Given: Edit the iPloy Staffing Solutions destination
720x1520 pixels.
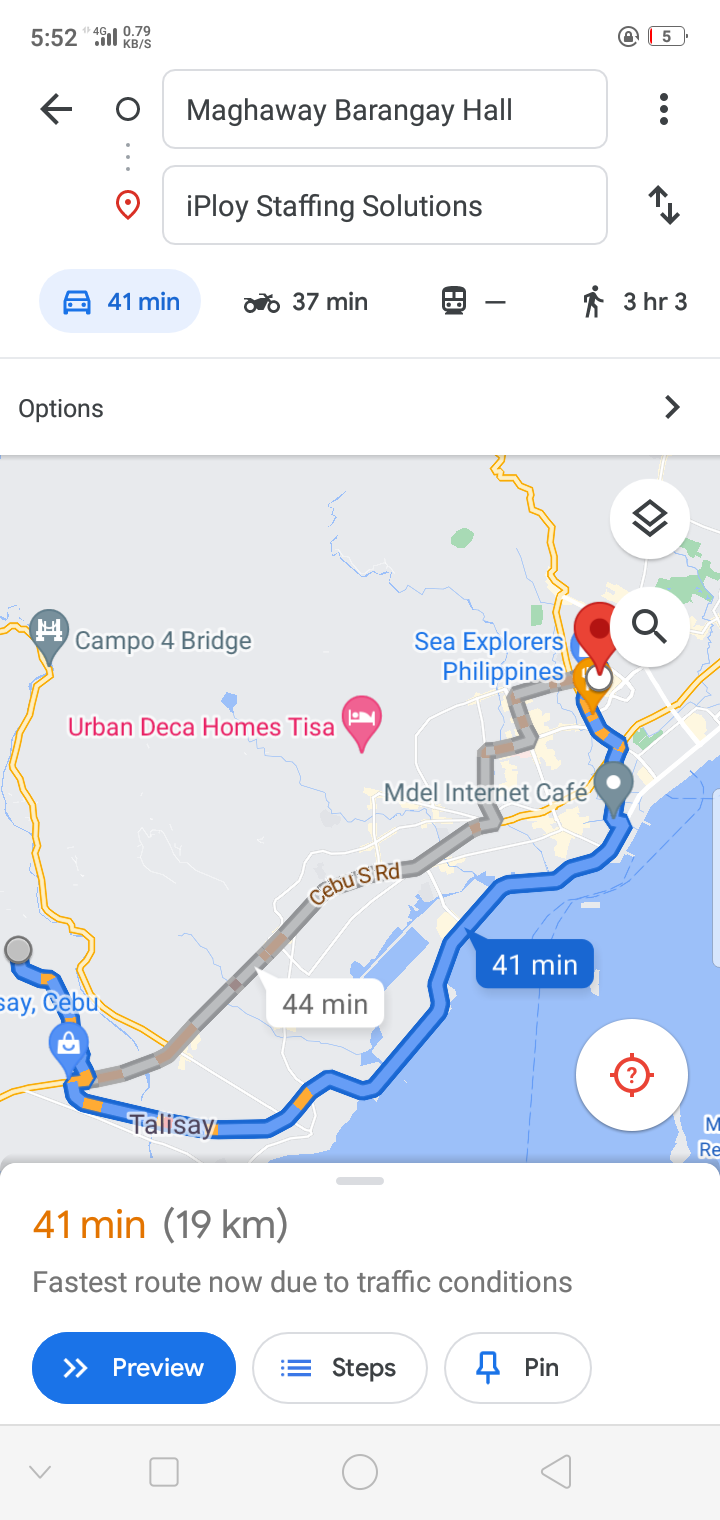Looking at the screenshot, I should [384, 205].
